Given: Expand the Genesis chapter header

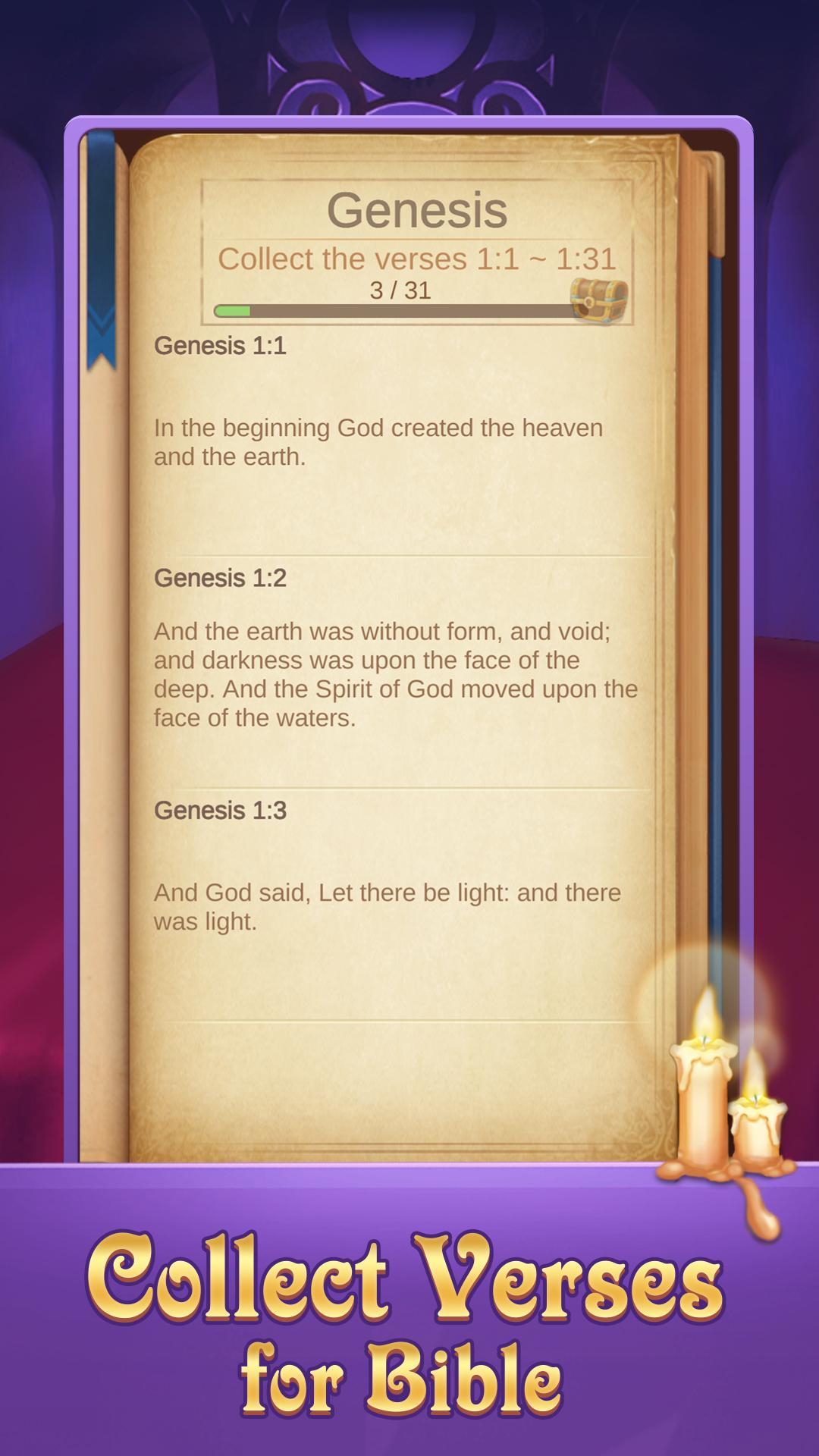Looking at the screenshot, I should tap(419, 211).
